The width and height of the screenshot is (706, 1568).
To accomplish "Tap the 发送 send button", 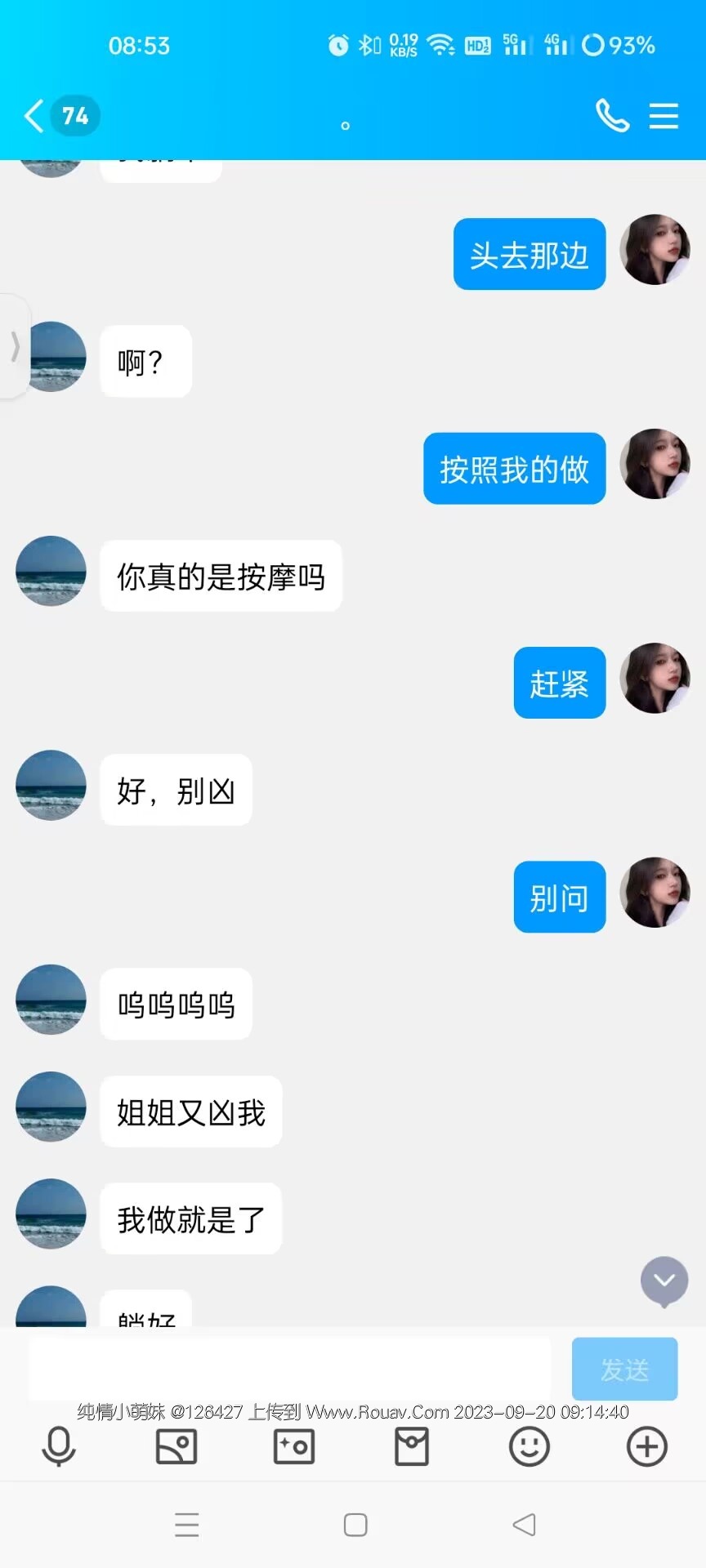I will point(624,1369).
